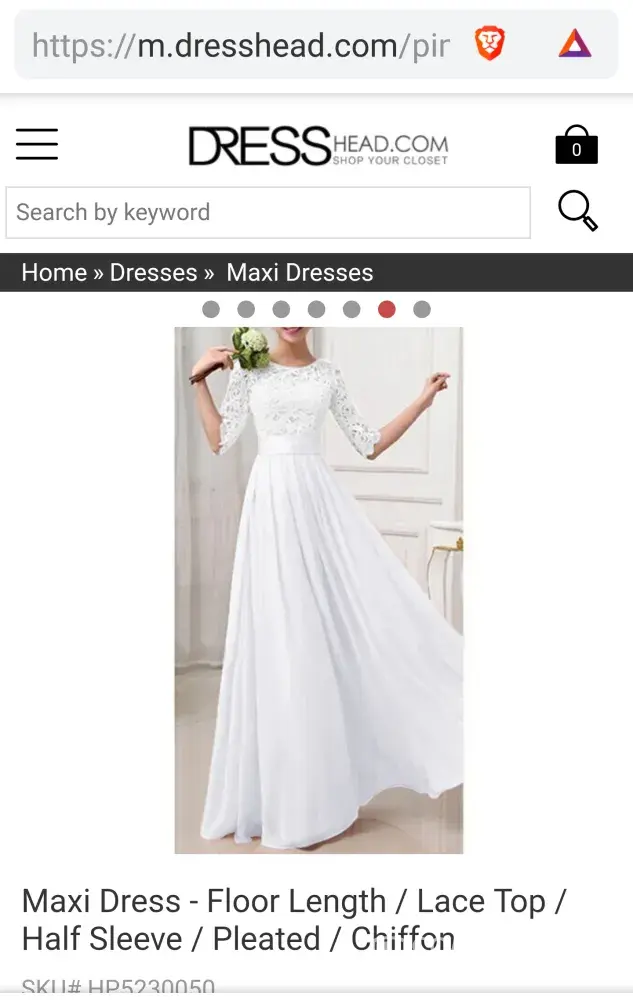The height and width of the screenshot is (1000, 633).
Task: Open the white maxi dress product image
Action: point(318,590)
